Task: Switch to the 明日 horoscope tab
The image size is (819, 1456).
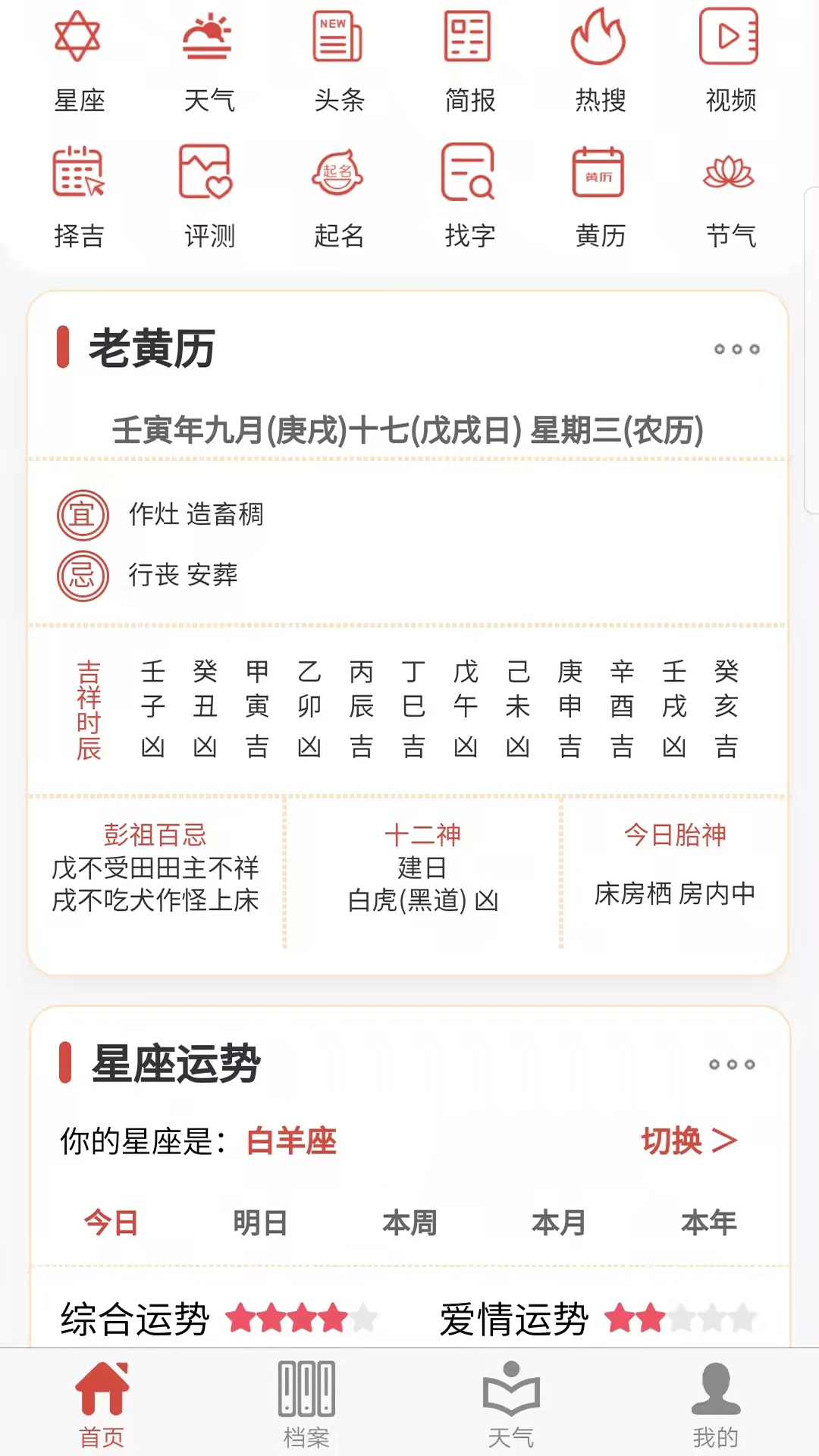Action: [x=260, y=1222]
